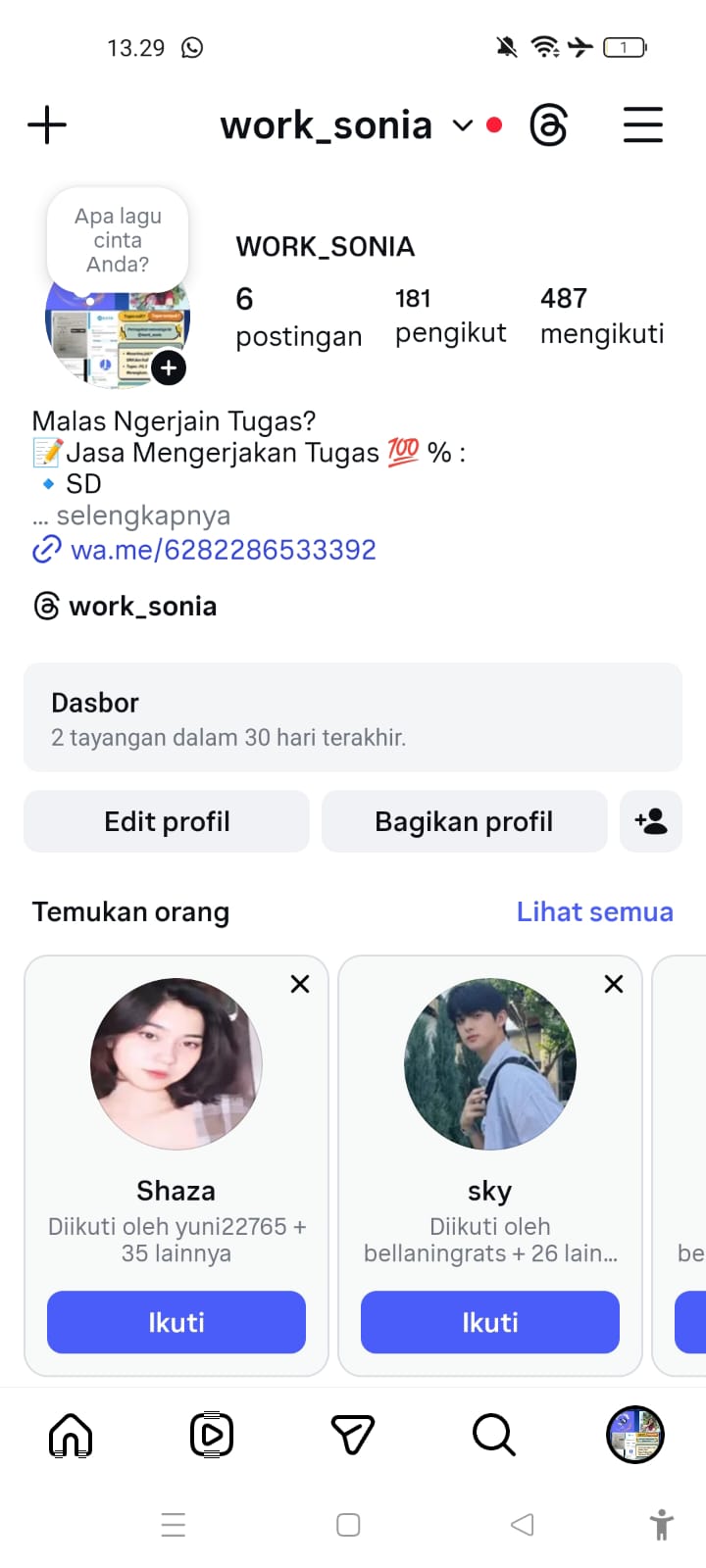Add to story via profile picture plus badge

(x=169, y=367)
